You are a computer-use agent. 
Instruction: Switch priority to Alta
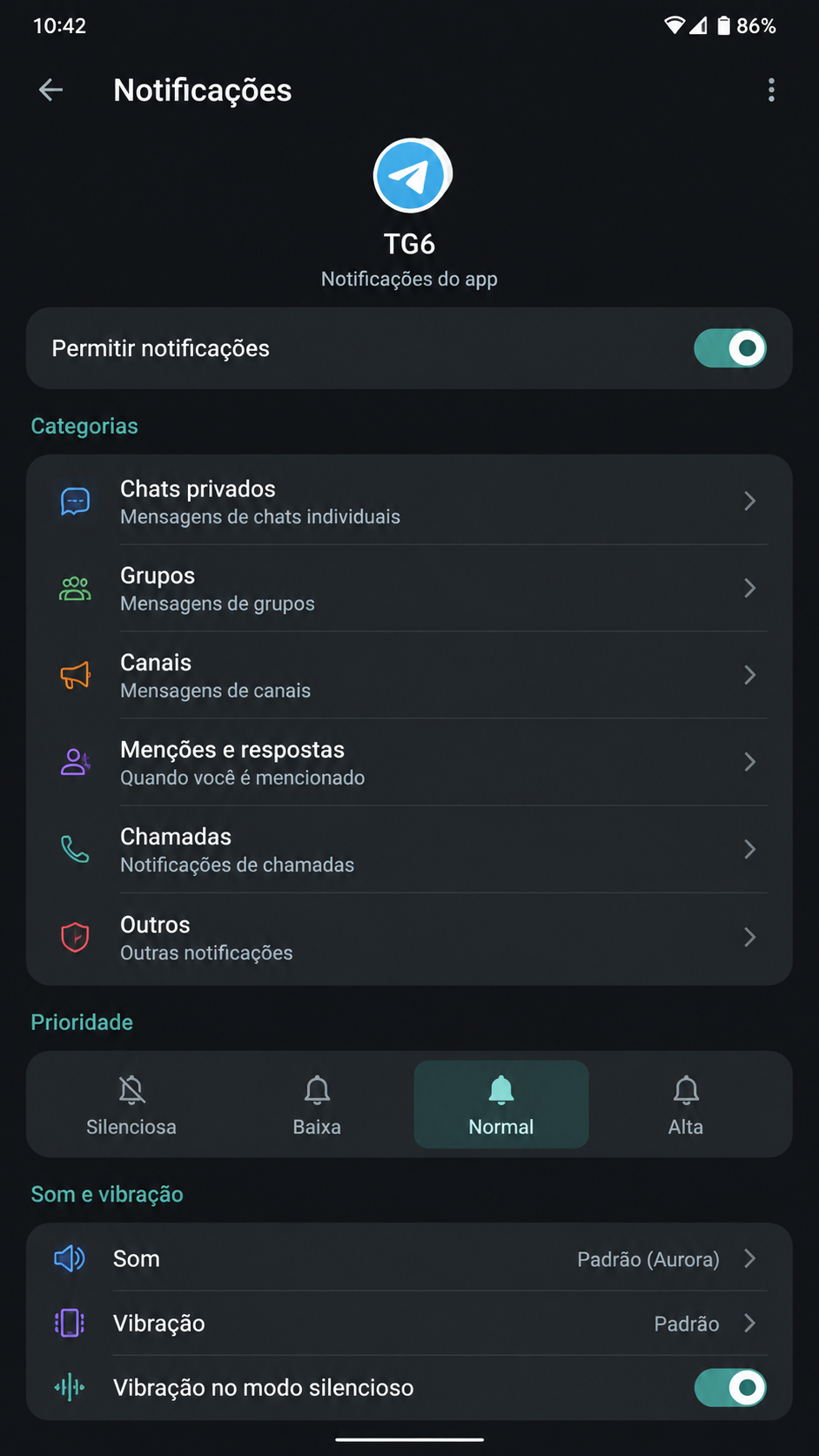pyautogui.click(x=686, y=1104)
